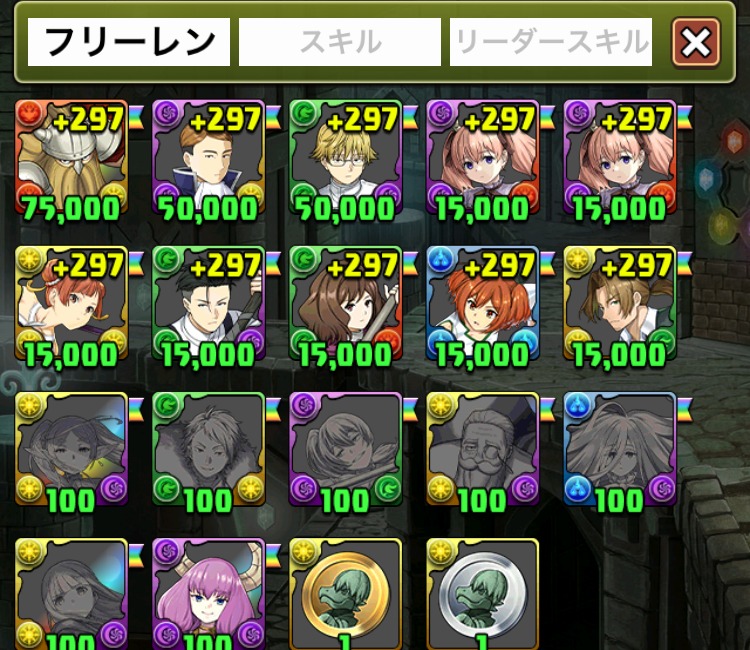750x650 pixels.
Task: Open the greyed-out blue water-attribute card
Action: tap(619, 450)
